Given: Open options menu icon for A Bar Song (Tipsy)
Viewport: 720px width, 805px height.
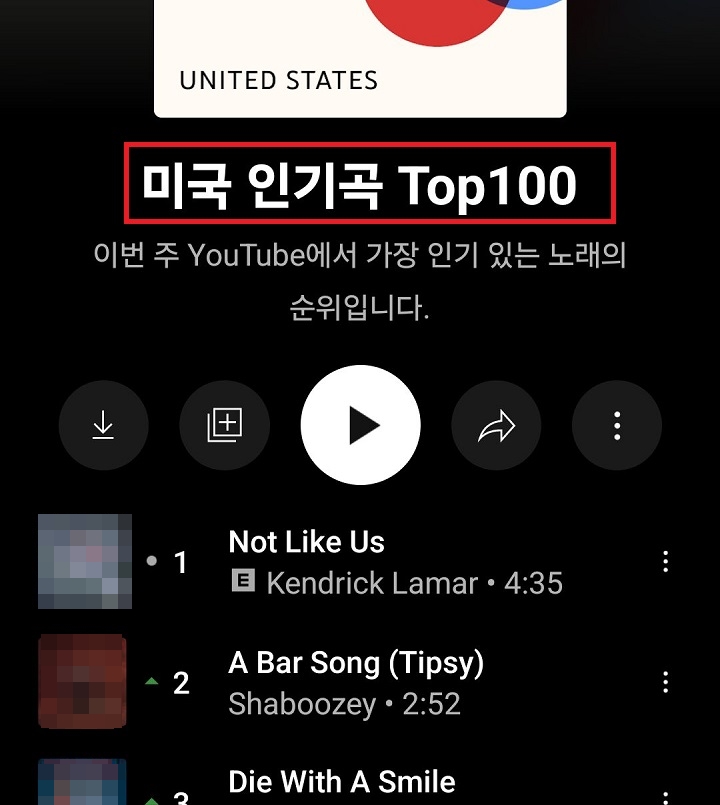Looking at the screenshot, I should pyautogui.click(x=666, y=682).
